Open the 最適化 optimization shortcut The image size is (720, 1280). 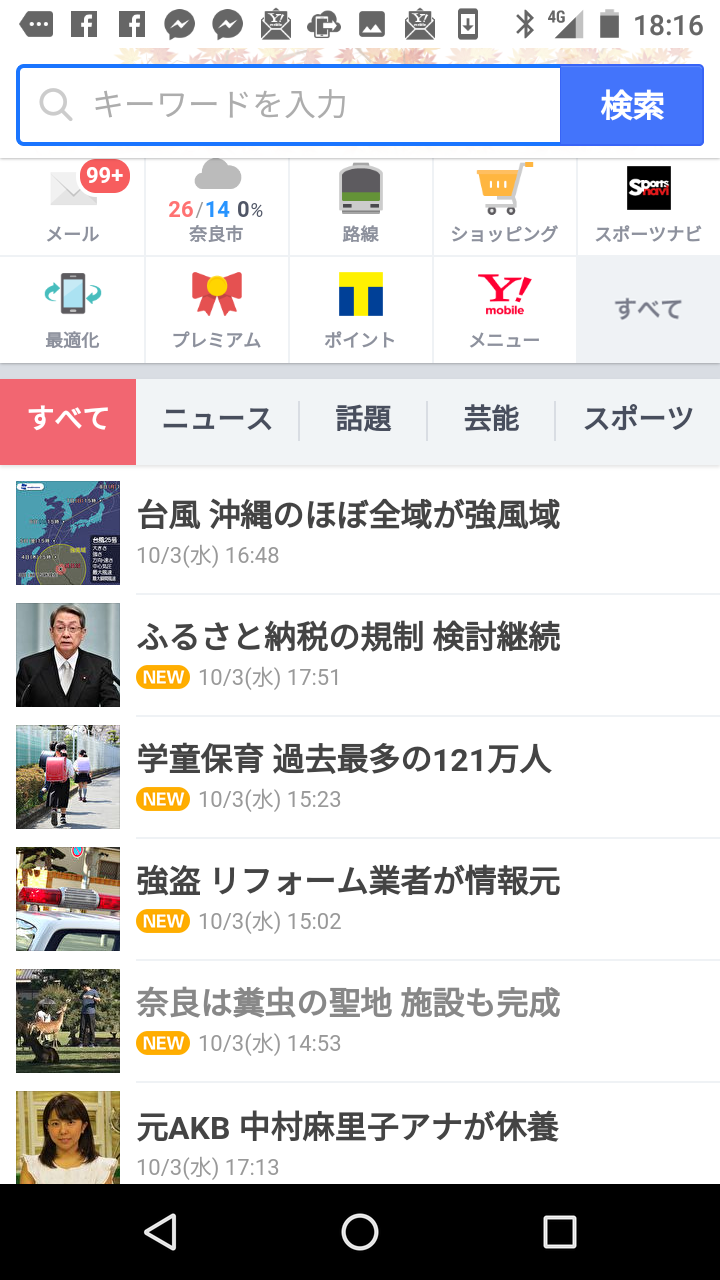click(x=72, y=310)
